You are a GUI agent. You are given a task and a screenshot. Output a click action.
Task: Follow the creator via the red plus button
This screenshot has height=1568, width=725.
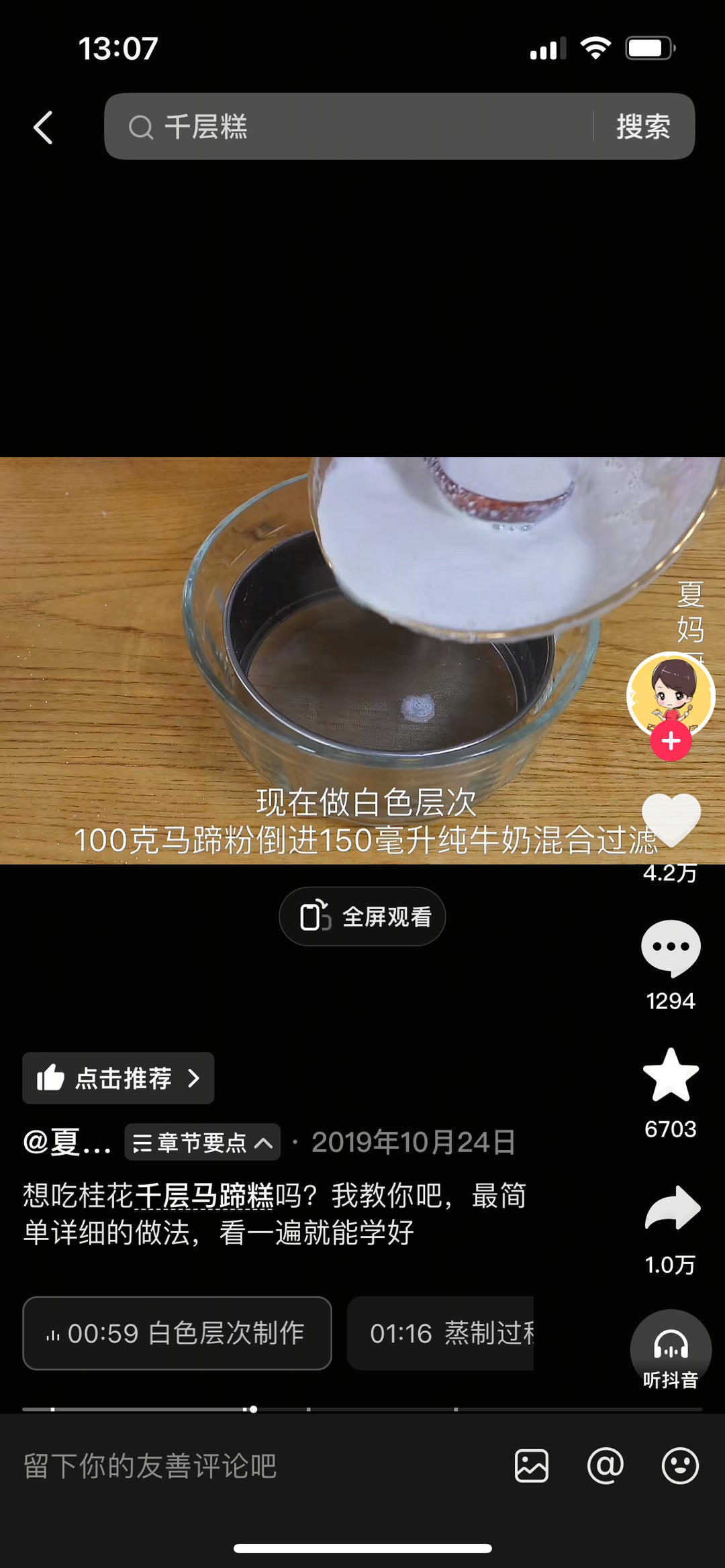669,740
